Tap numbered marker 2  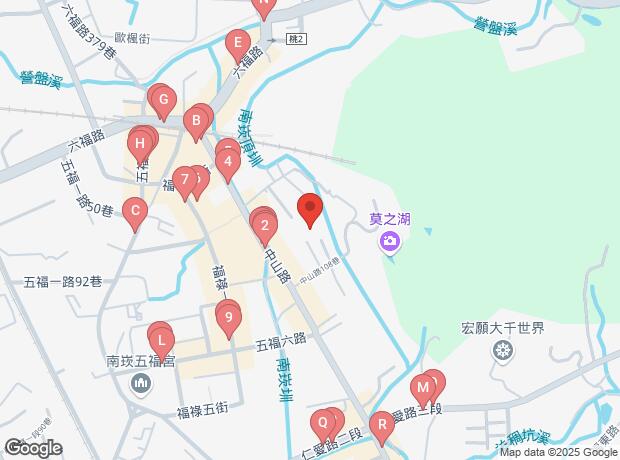click(x=264, y=226)
